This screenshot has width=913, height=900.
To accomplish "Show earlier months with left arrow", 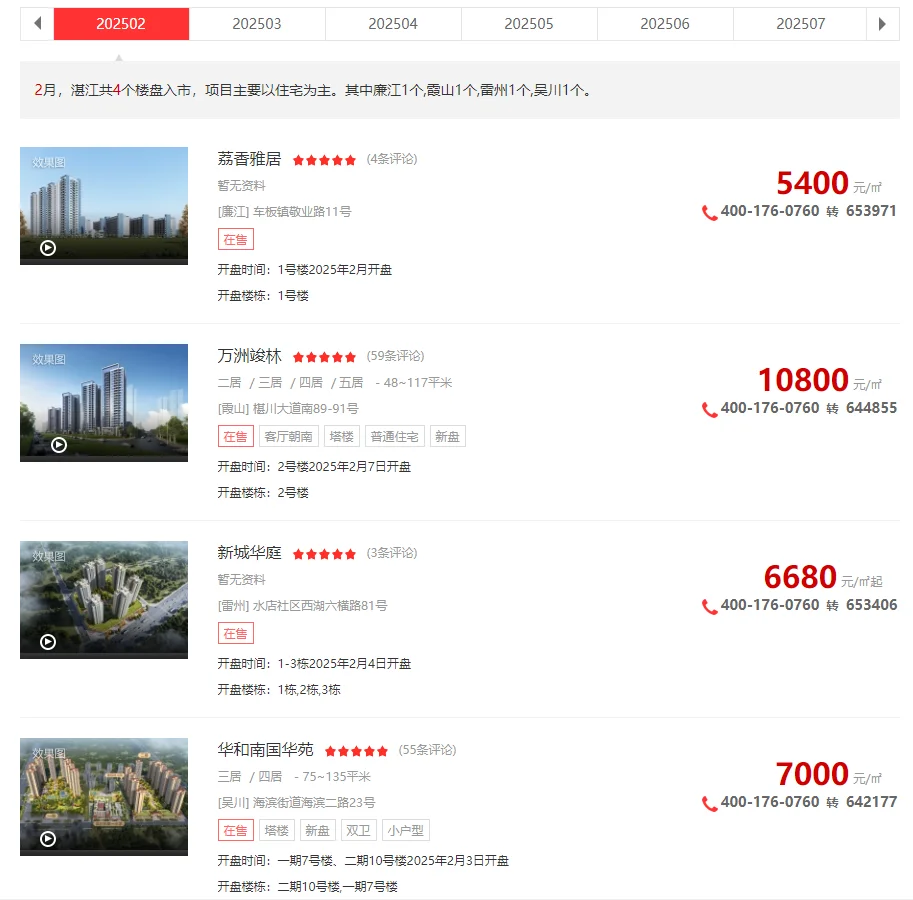I will [37, 24].
